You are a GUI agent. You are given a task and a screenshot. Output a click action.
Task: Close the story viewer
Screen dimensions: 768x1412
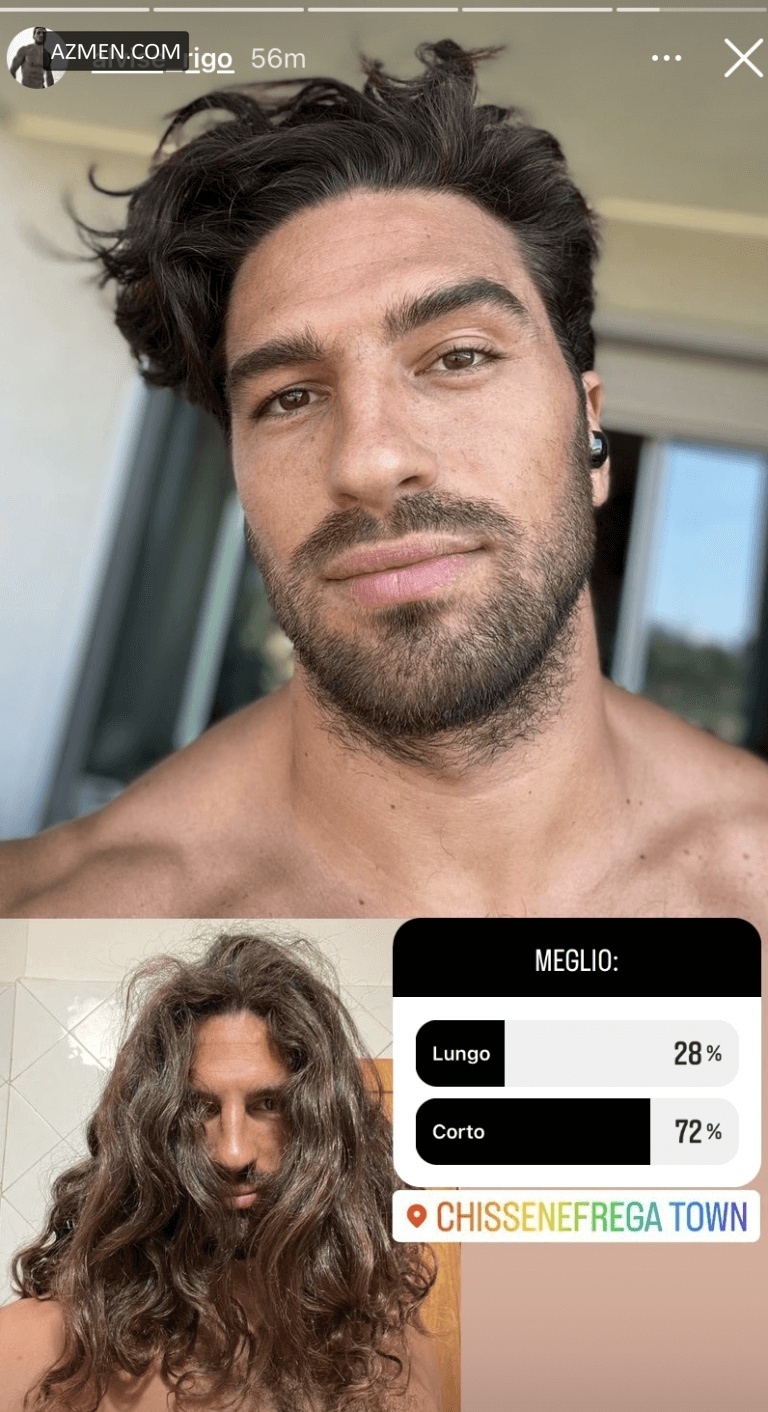click(x=743, y=59)
